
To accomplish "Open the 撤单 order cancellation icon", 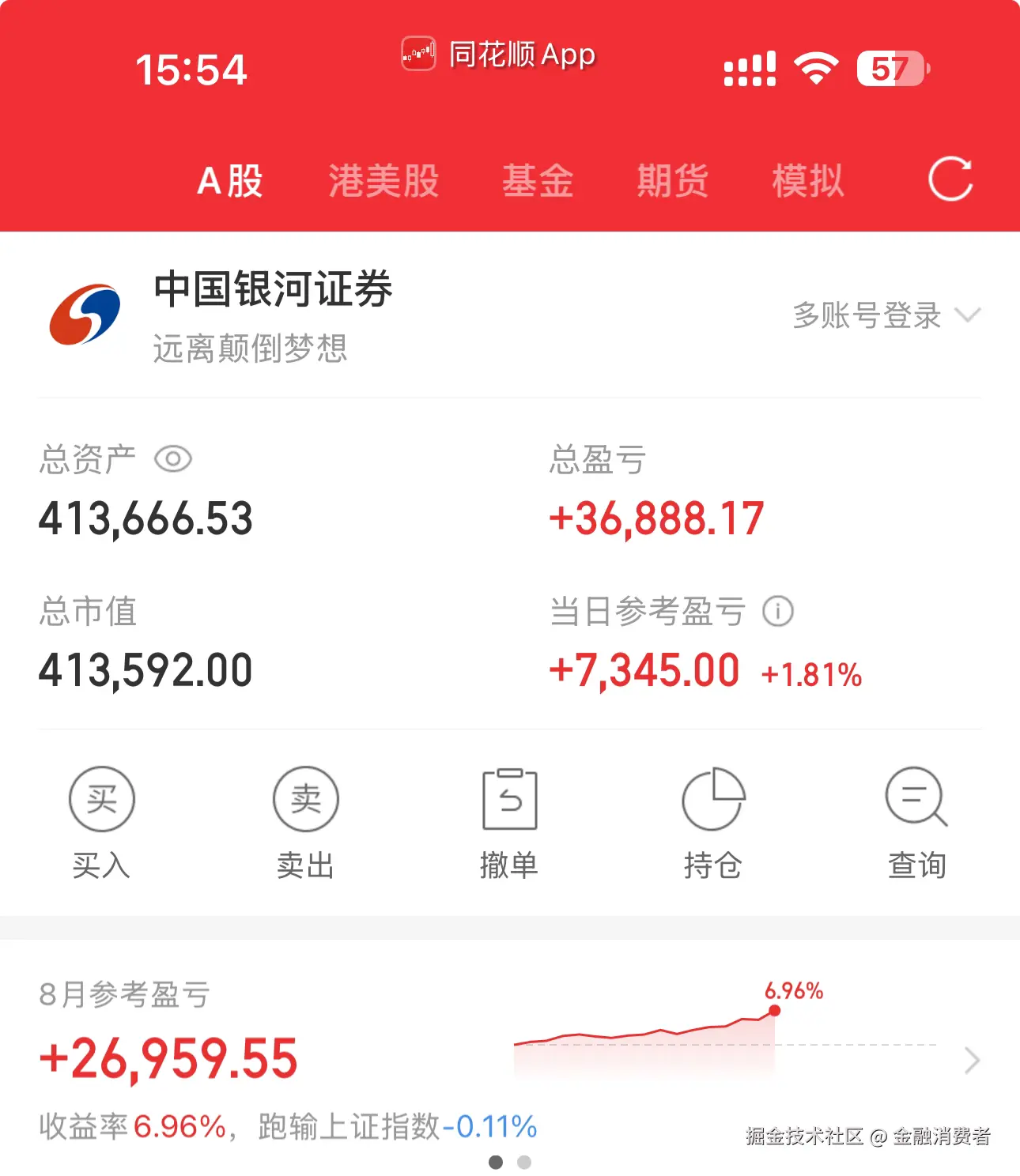I will (x=510, y=799).
